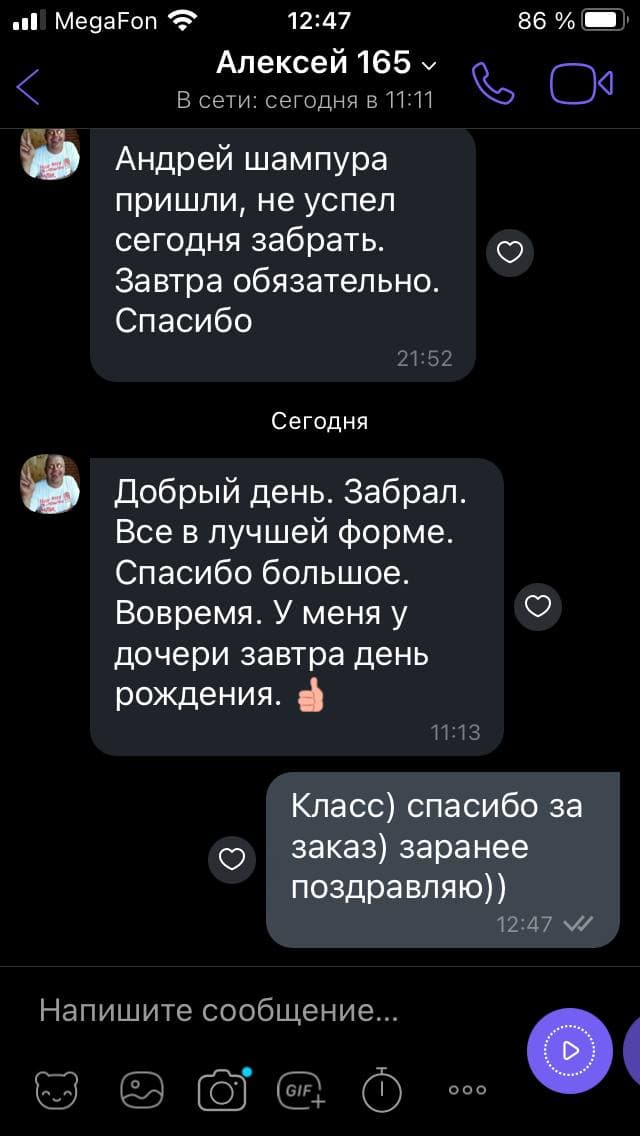Open the photo gallery picker
640x1136 pixels.
pyautogui.click(x=141, y=1089)
